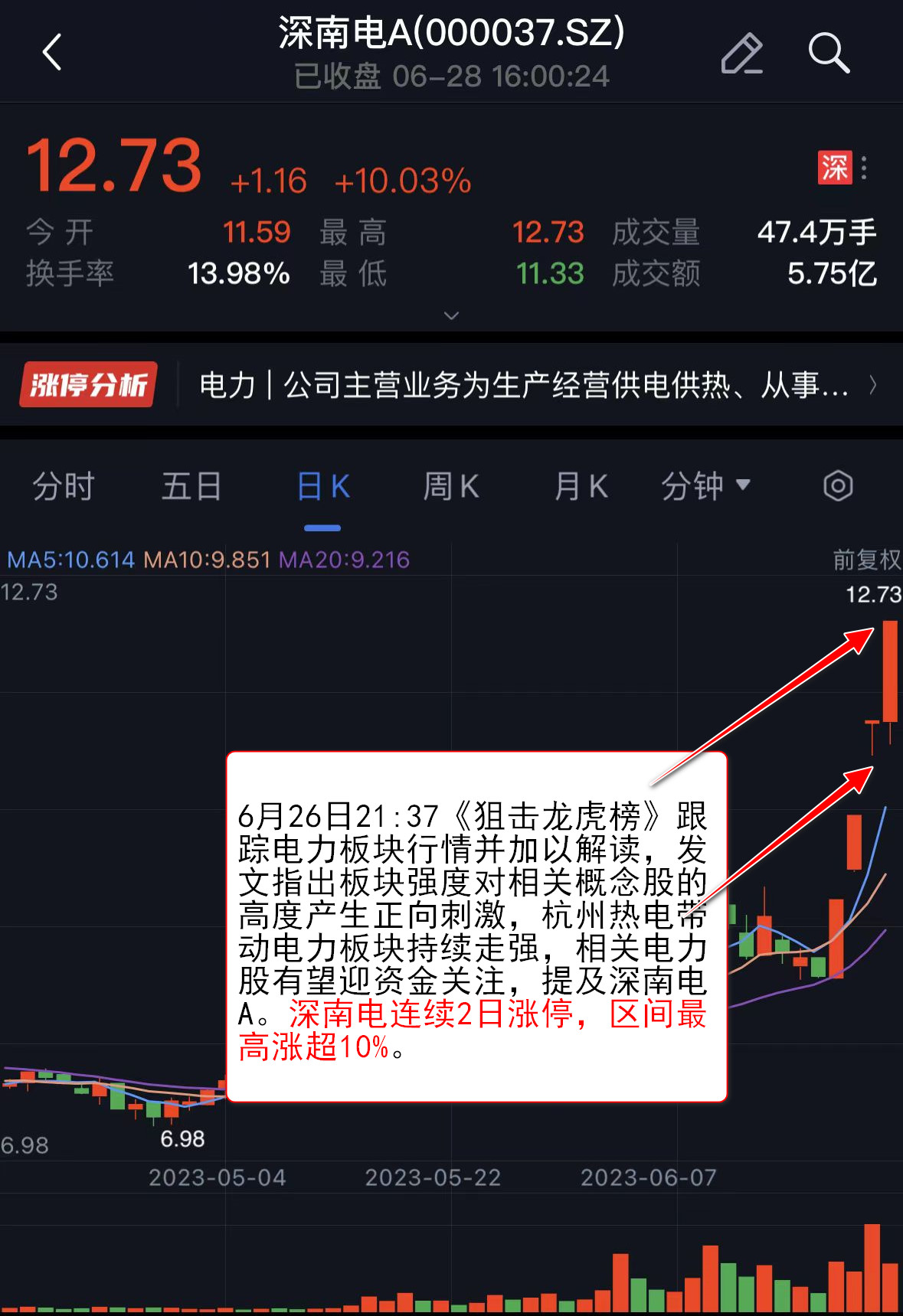Open the 涨停分析 analysis row

coord(450,384)
